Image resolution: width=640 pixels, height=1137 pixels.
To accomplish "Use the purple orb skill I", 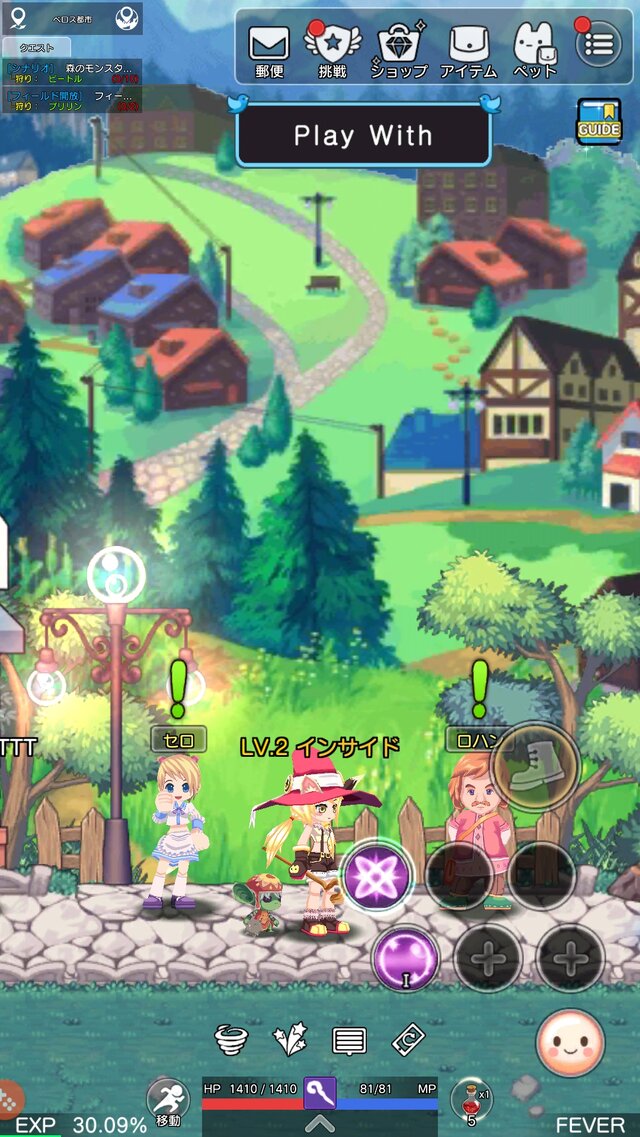I will tap(405, 957).
